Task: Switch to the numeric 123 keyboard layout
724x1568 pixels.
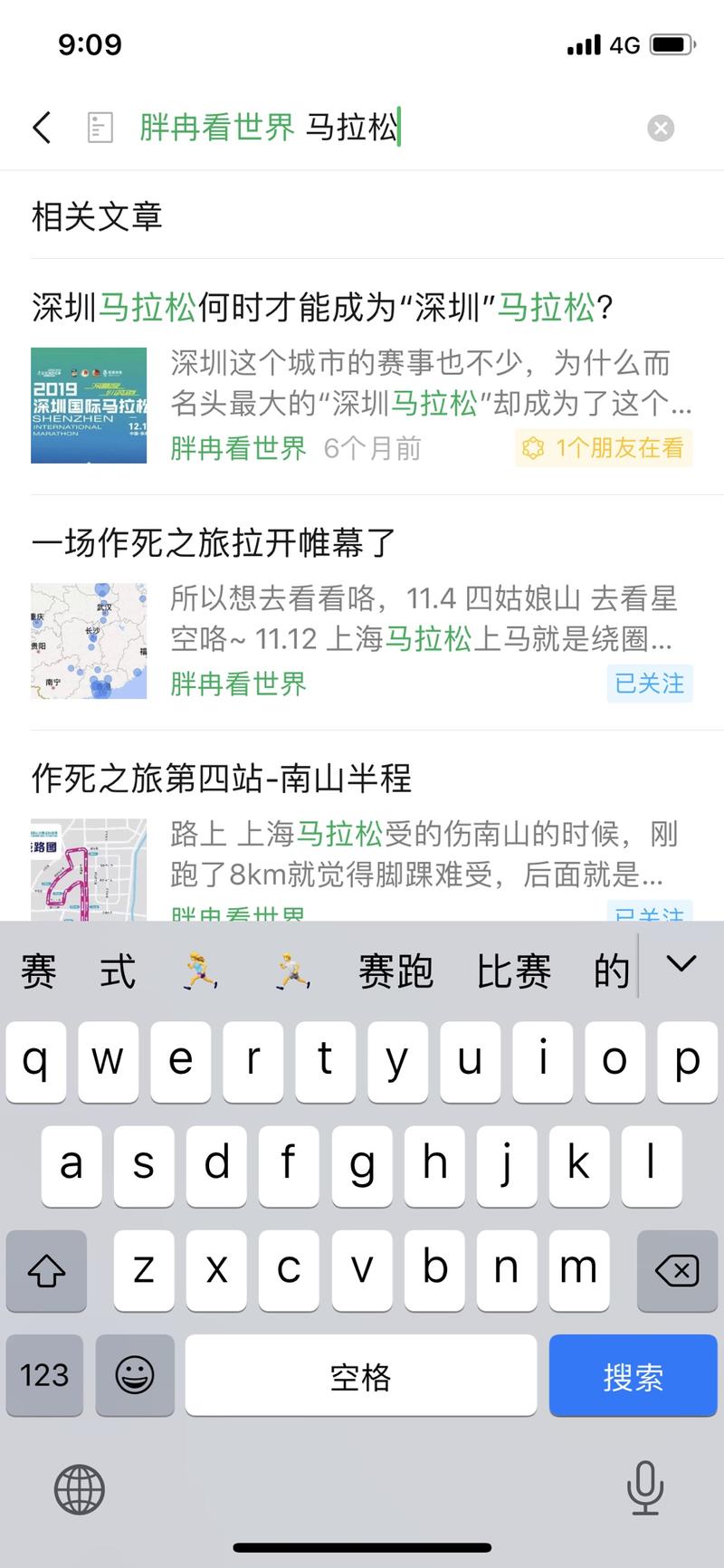Action: click(x=44, y=1375)
